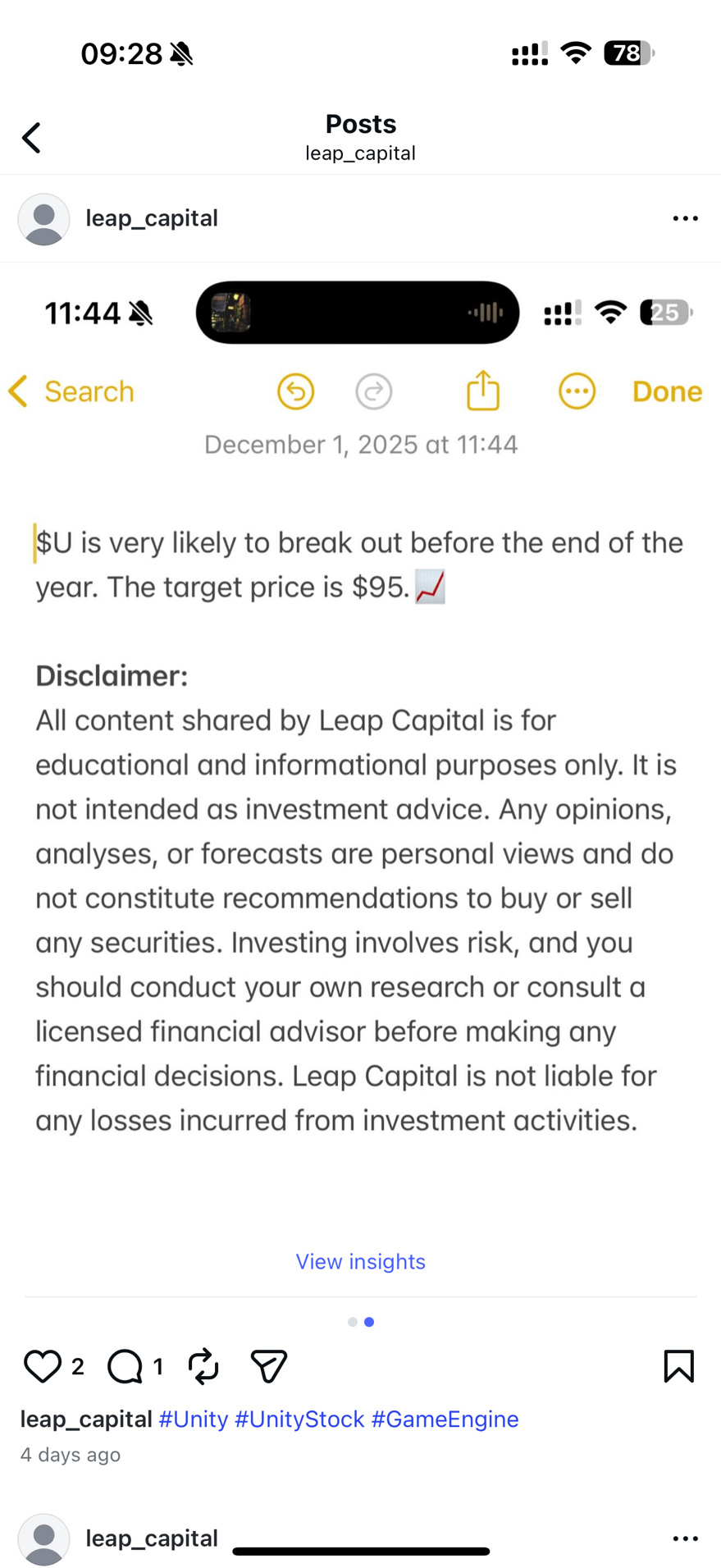Image resolution: width=721 pixels, height=1568 pixels.
Task: Open overflow menu on the top leap_capital post
Action: (685, 218)
